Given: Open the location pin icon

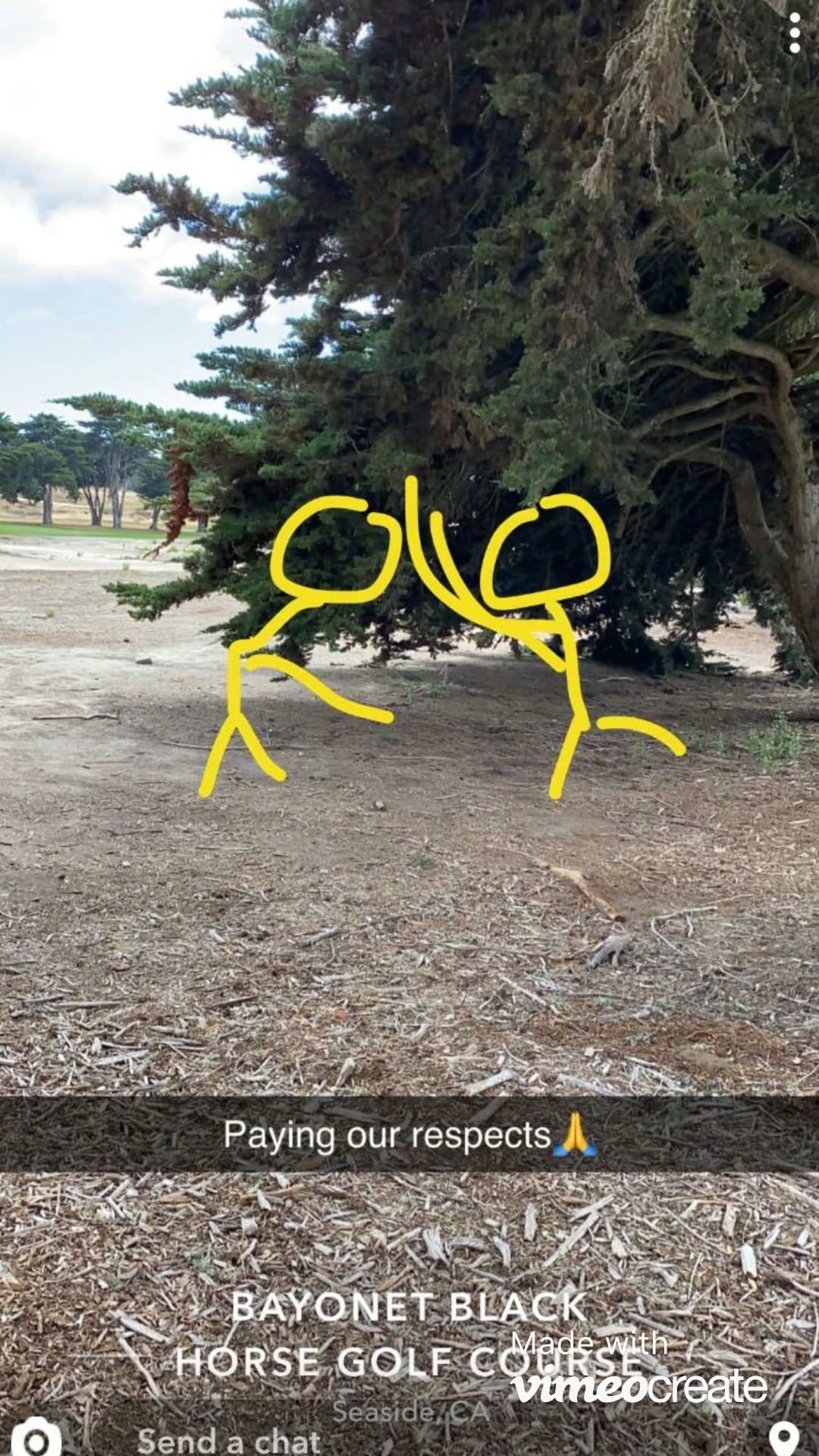Looking at the screenshot, I should point(784,1436).
